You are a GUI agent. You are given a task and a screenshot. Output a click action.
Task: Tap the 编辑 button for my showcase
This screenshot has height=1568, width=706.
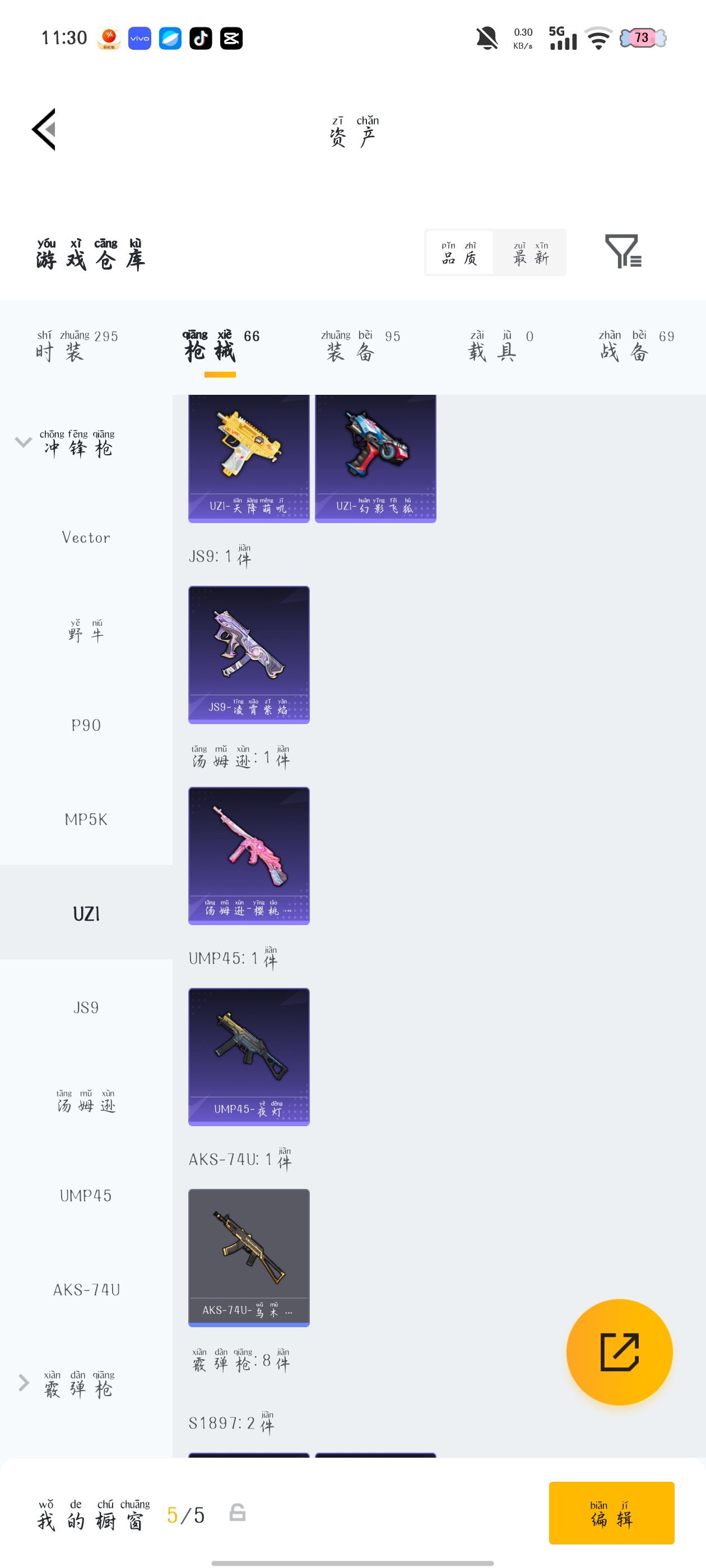point(611,1513)
